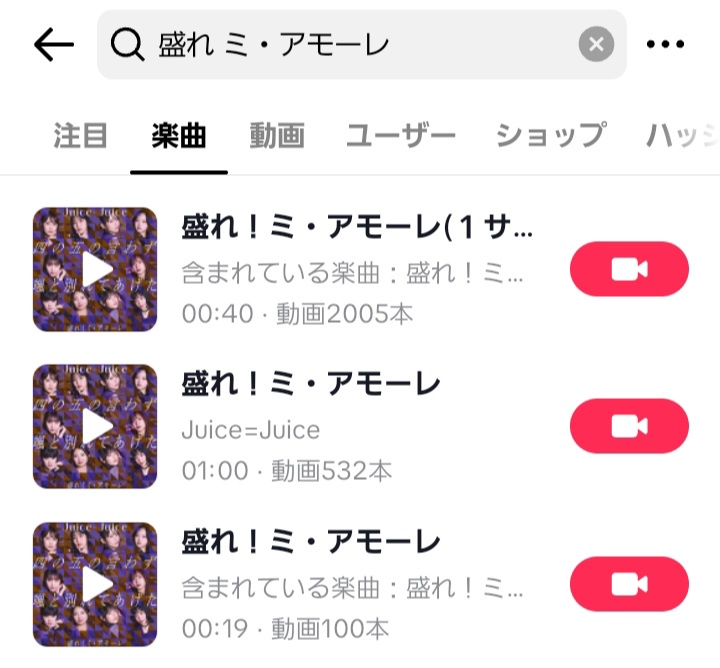Use the 動画2005本 song with camera button
Screen dimensions: 720x668
point(629,269)
